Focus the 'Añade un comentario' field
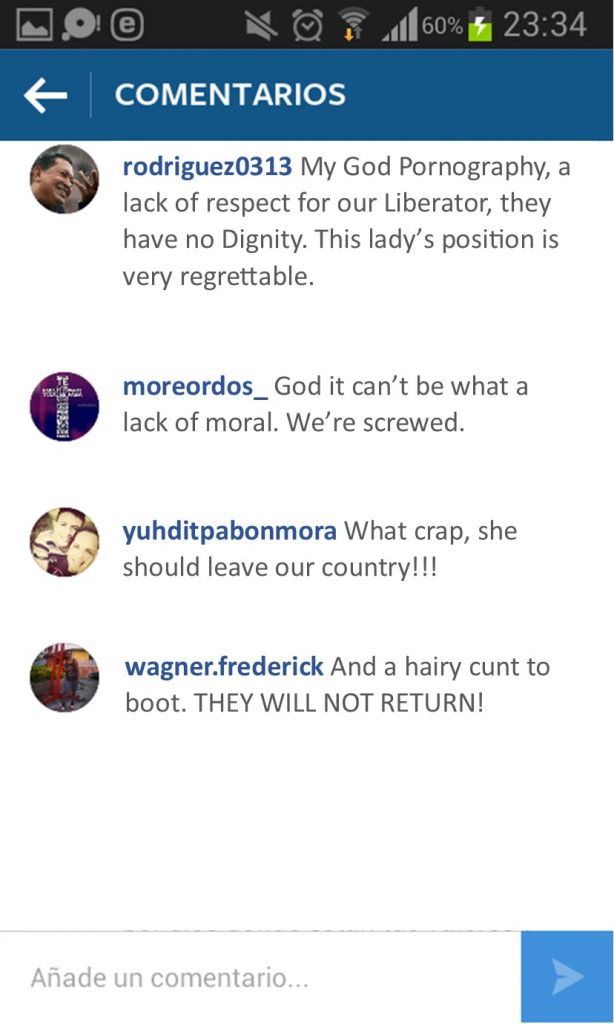 point(260,977)
